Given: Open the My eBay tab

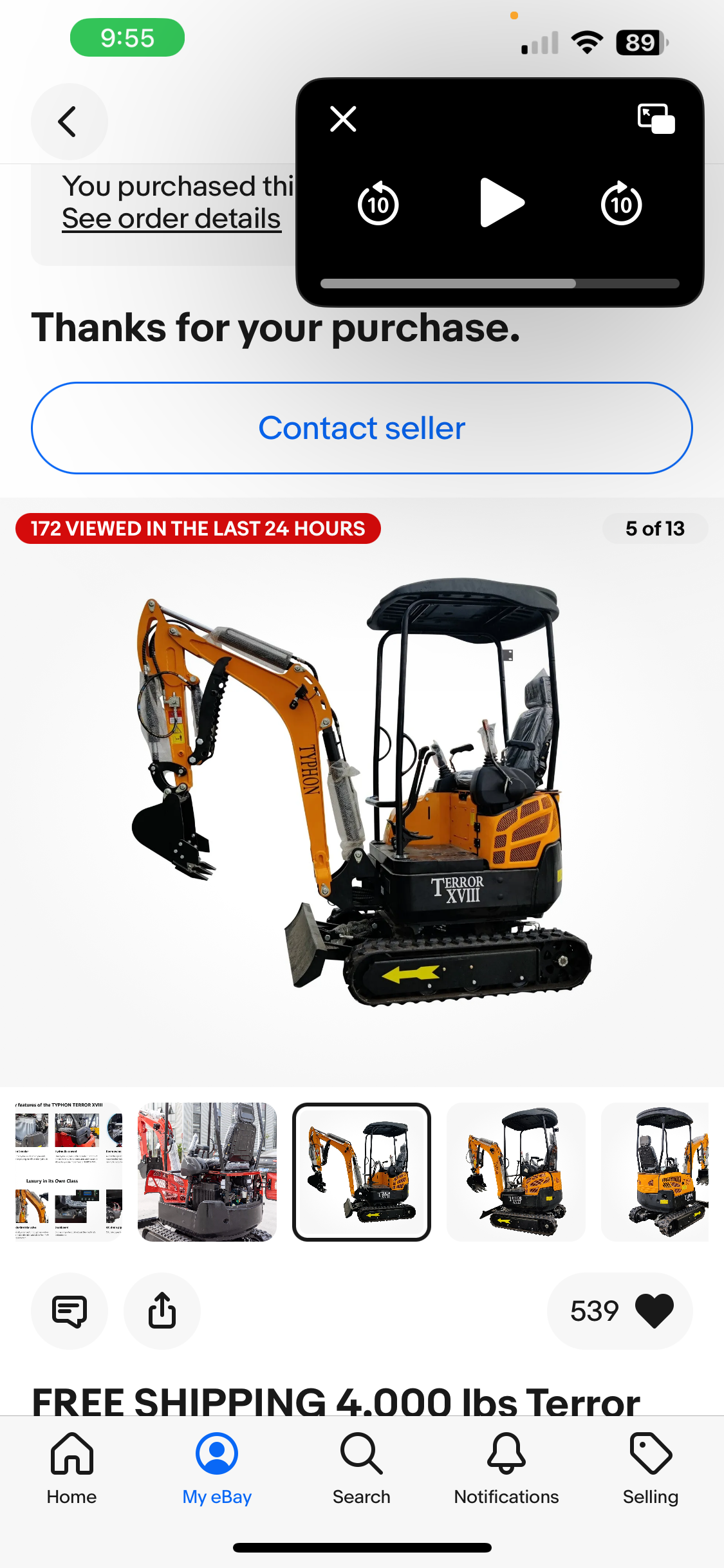Looking at the screenshot, I should pos(217,1469).
